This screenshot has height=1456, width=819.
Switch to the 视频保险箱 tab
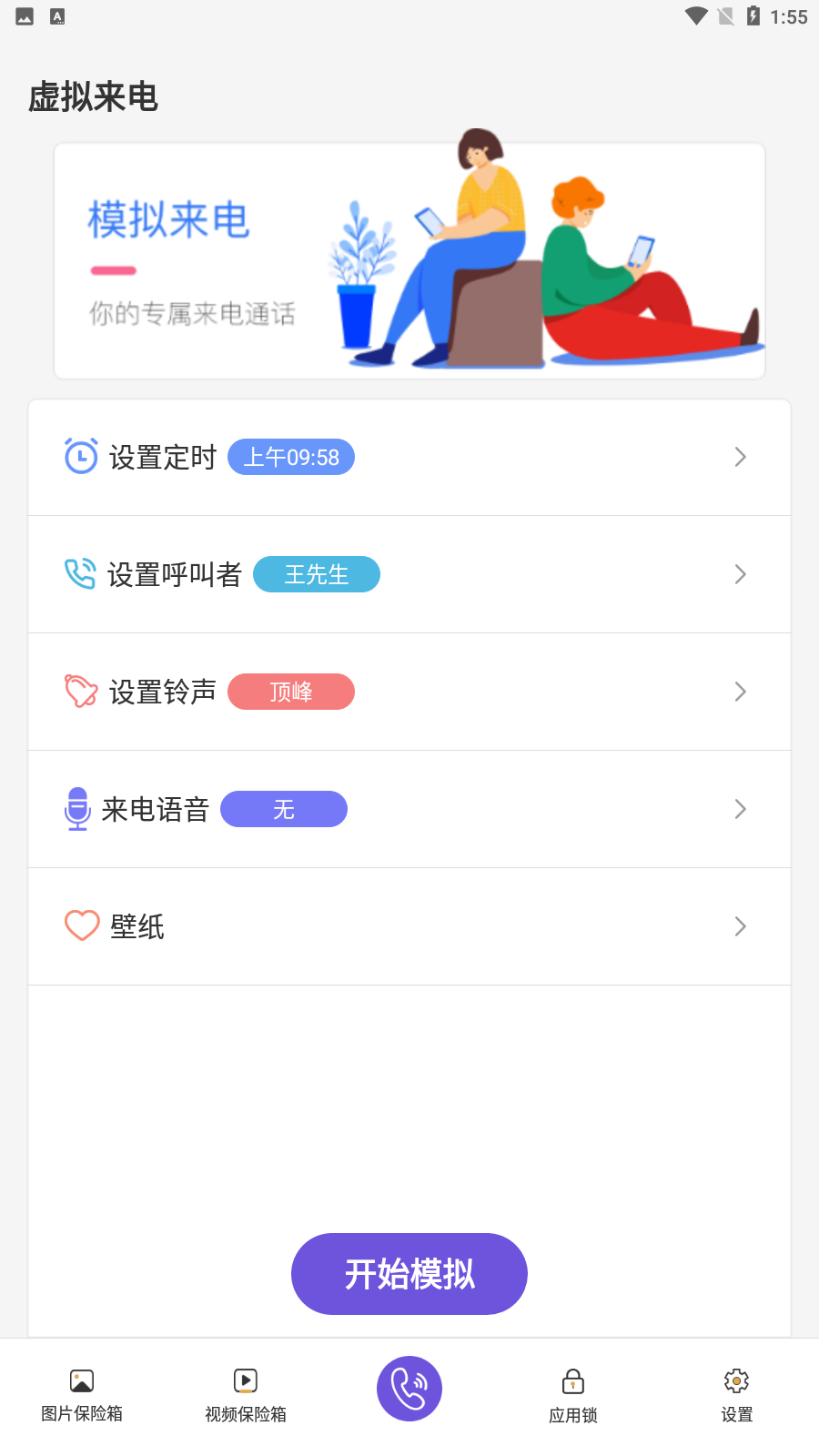click(x=246, y=1394)
